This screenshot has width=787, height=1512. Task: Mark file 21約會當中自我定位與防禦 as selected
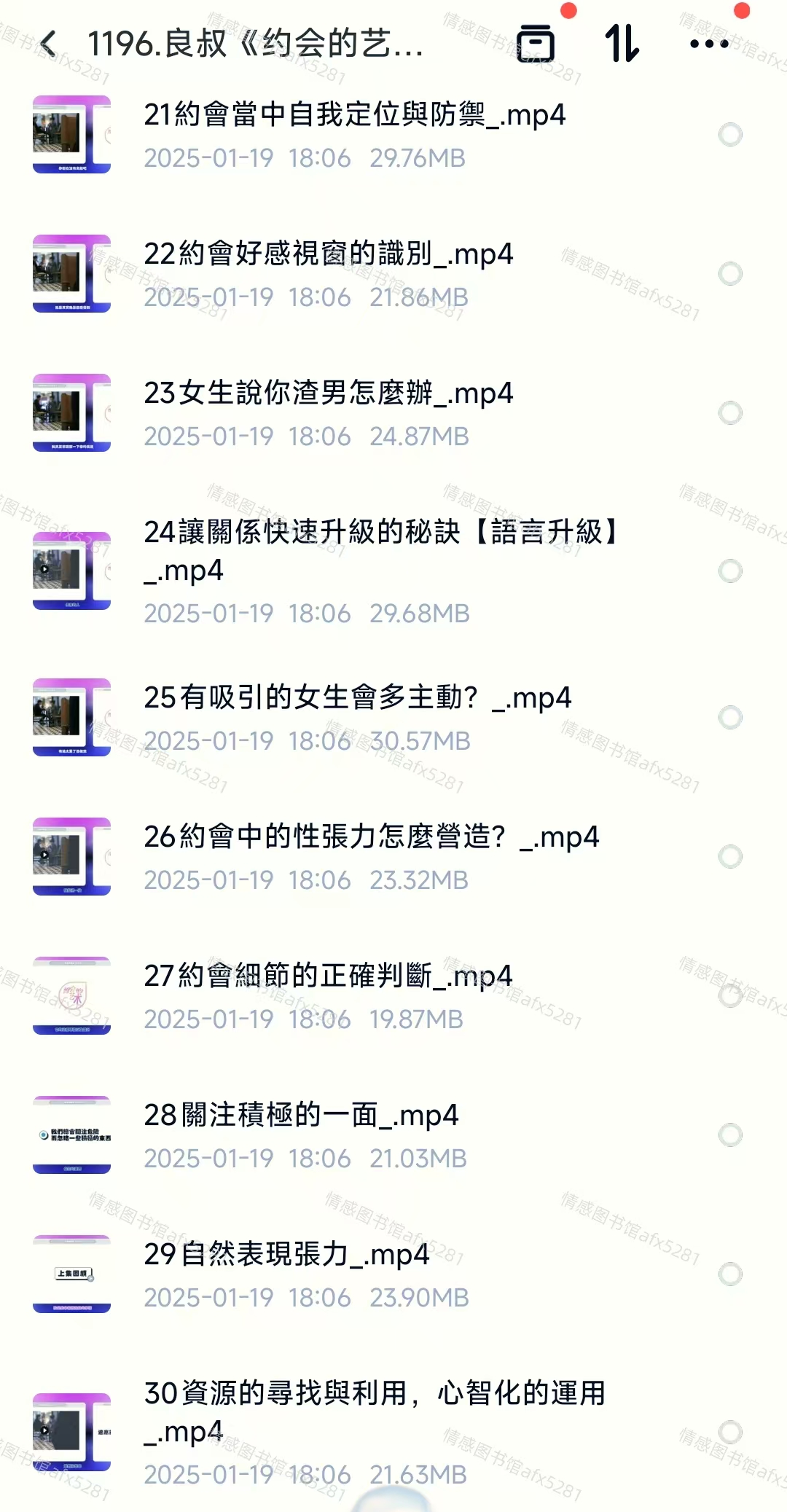pos(730,135)
